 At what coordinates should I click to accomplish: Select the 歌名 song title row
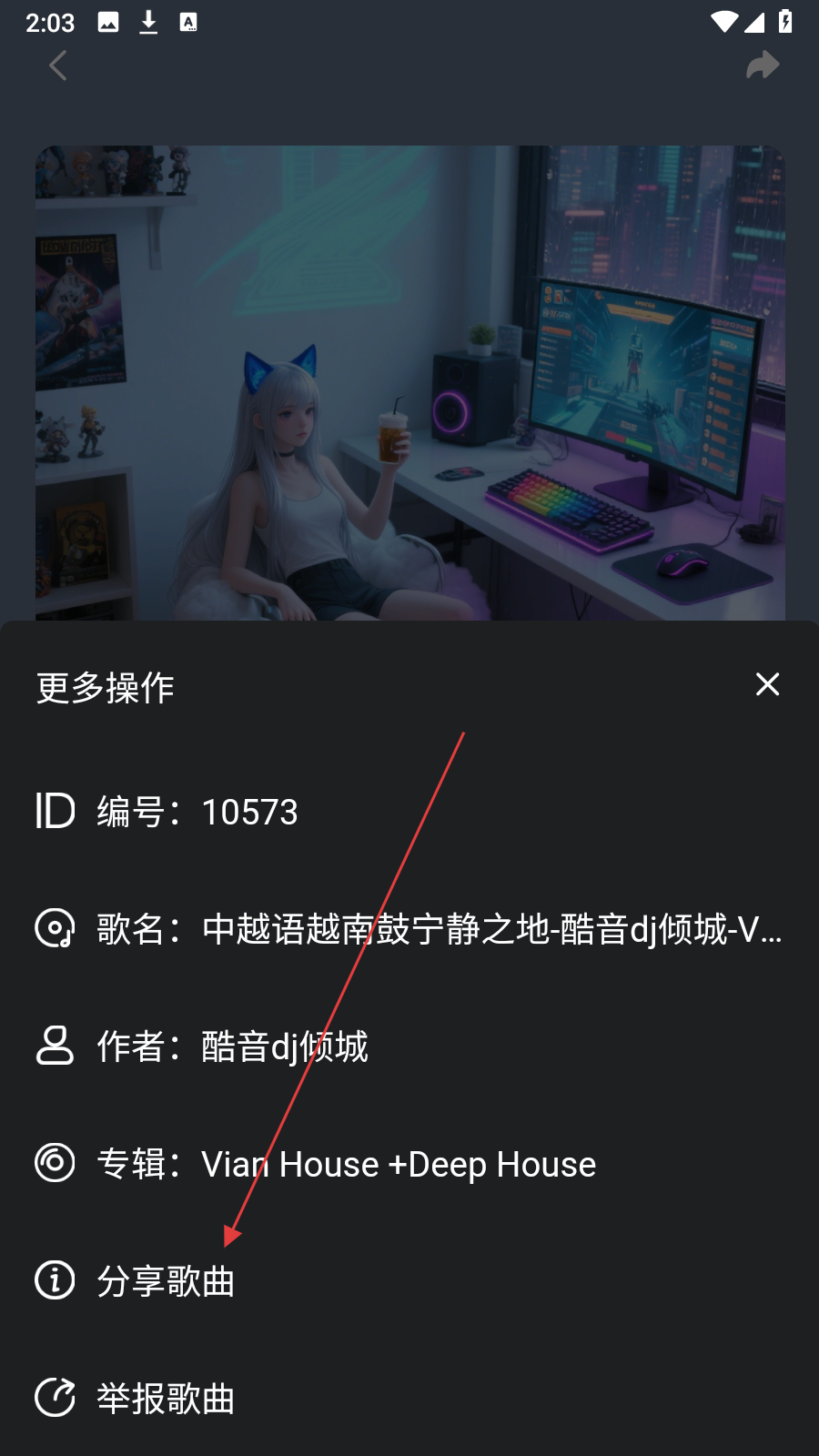pos(409,929)
